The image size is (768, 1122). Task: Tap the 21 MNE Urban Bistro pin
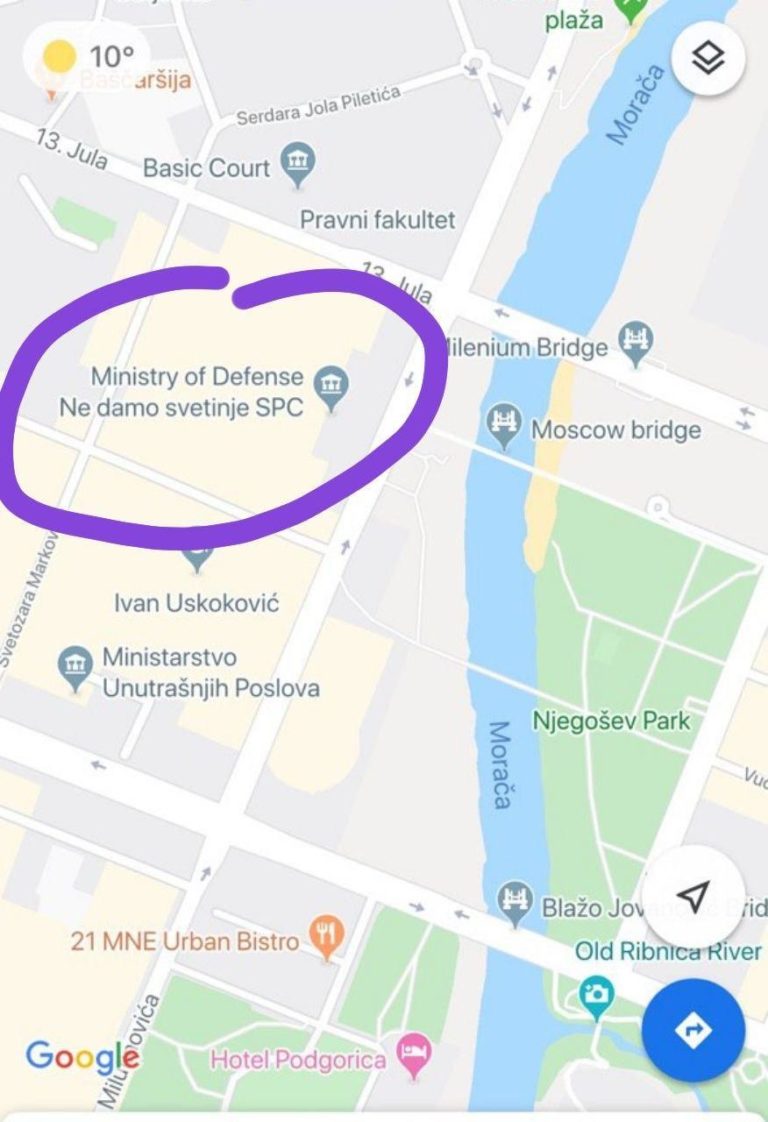(x=326, y=936)
